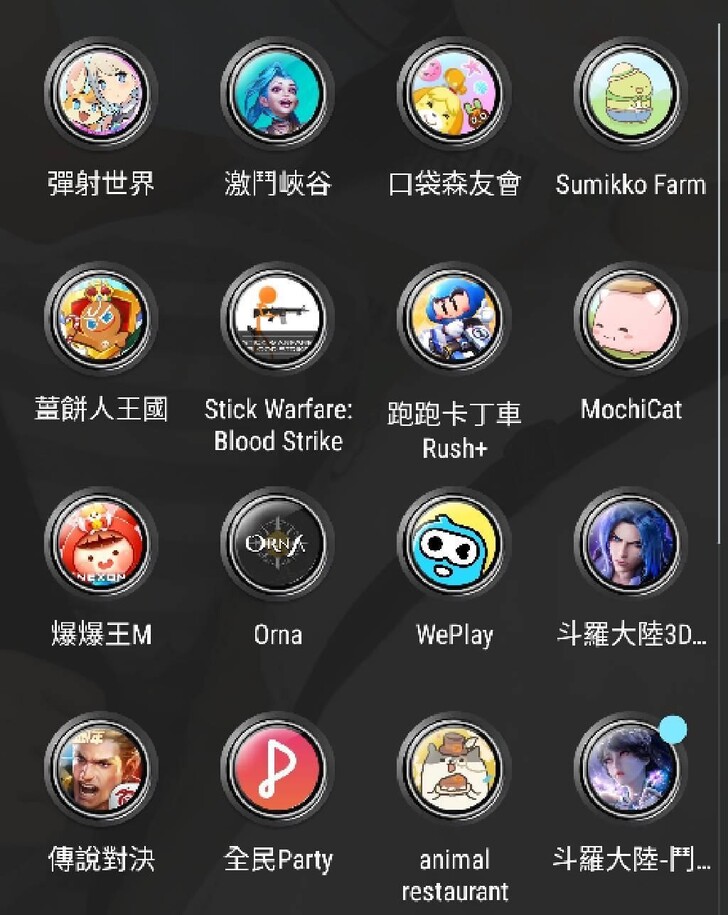The image size is (728, 915).
Task: Launch Stick Warfare: Blood Strike
Action: coord(277,318)
